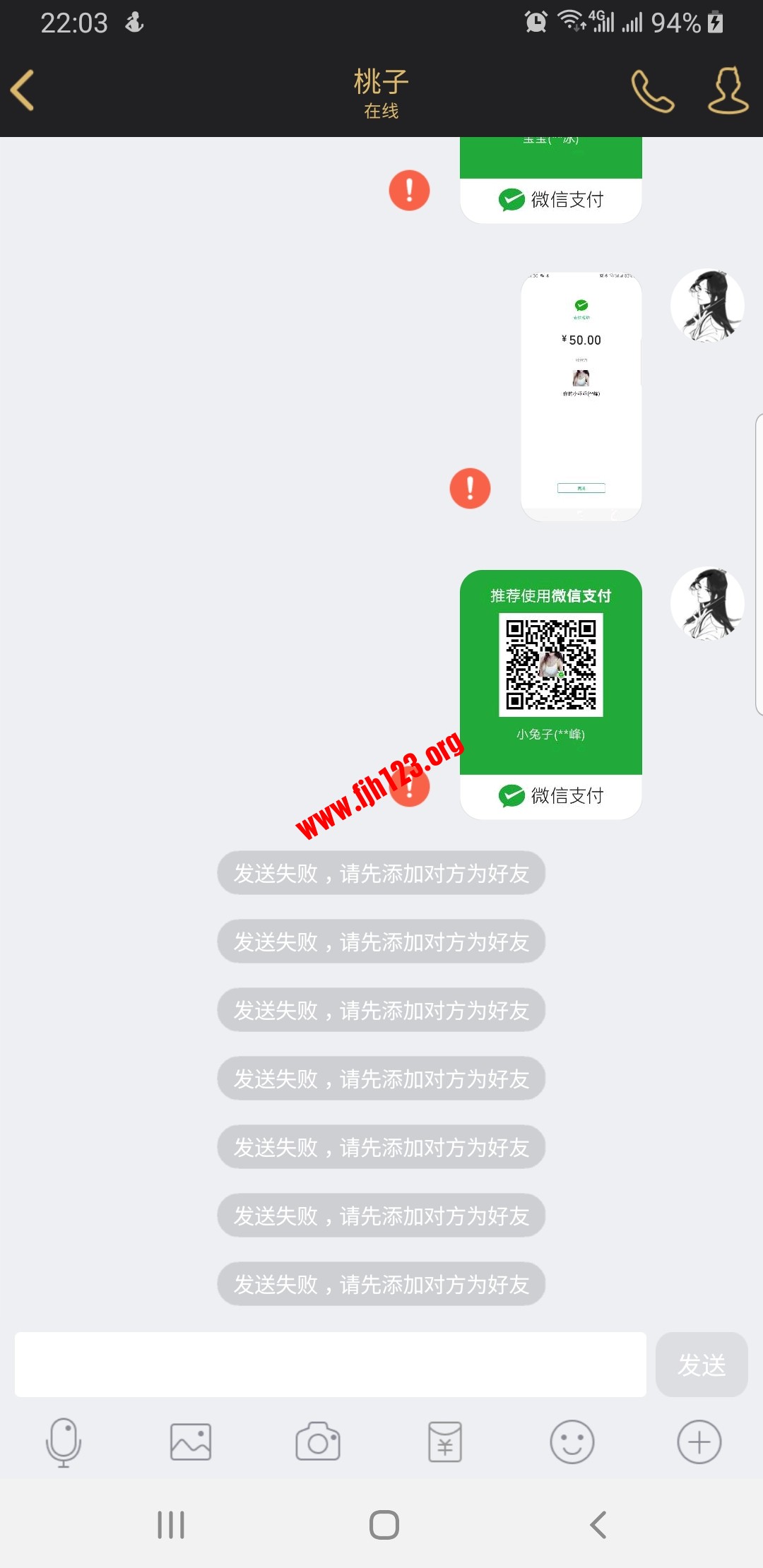Open 桃子's contact profile

click(x=728, y=90)
